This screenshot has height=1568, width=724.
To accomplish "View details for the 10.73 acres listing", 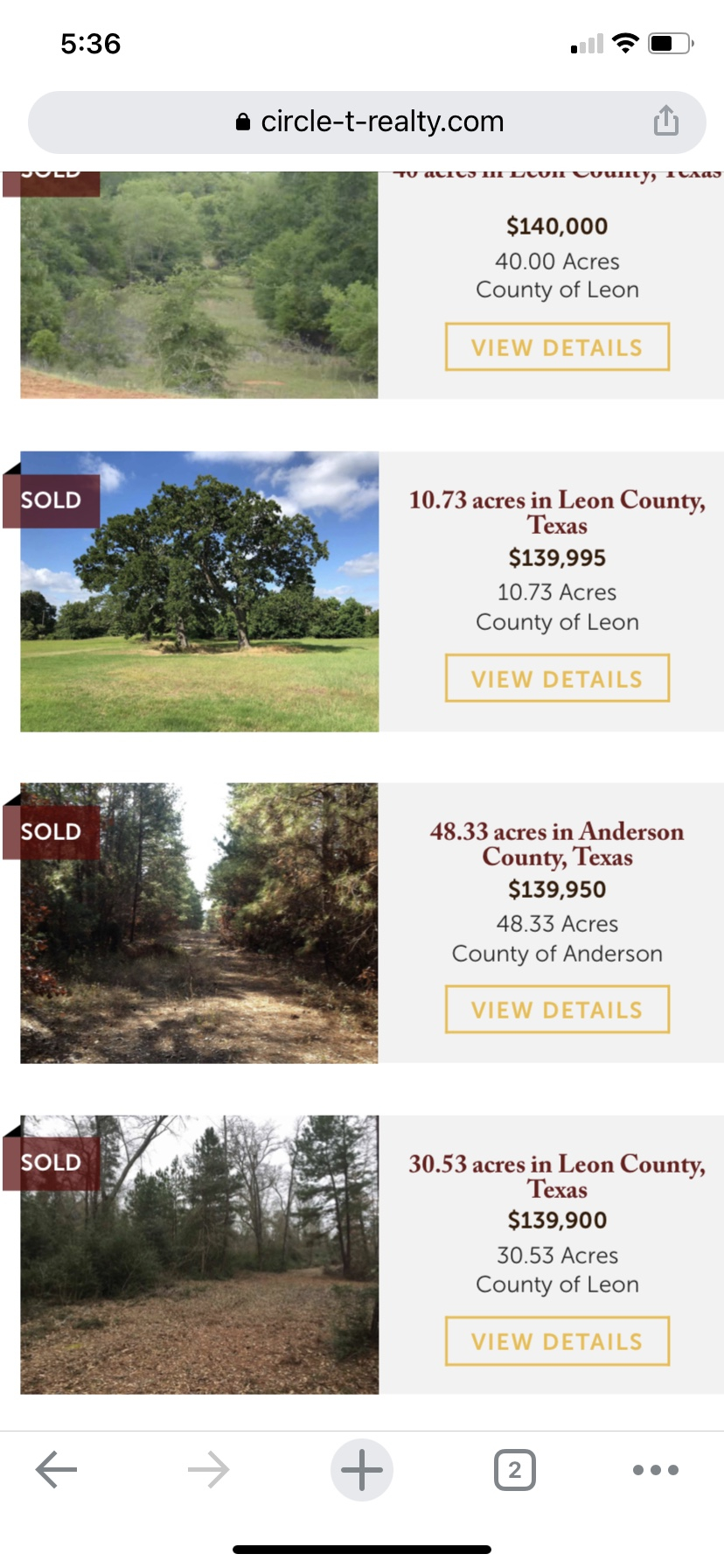I will tap(557, 678).
